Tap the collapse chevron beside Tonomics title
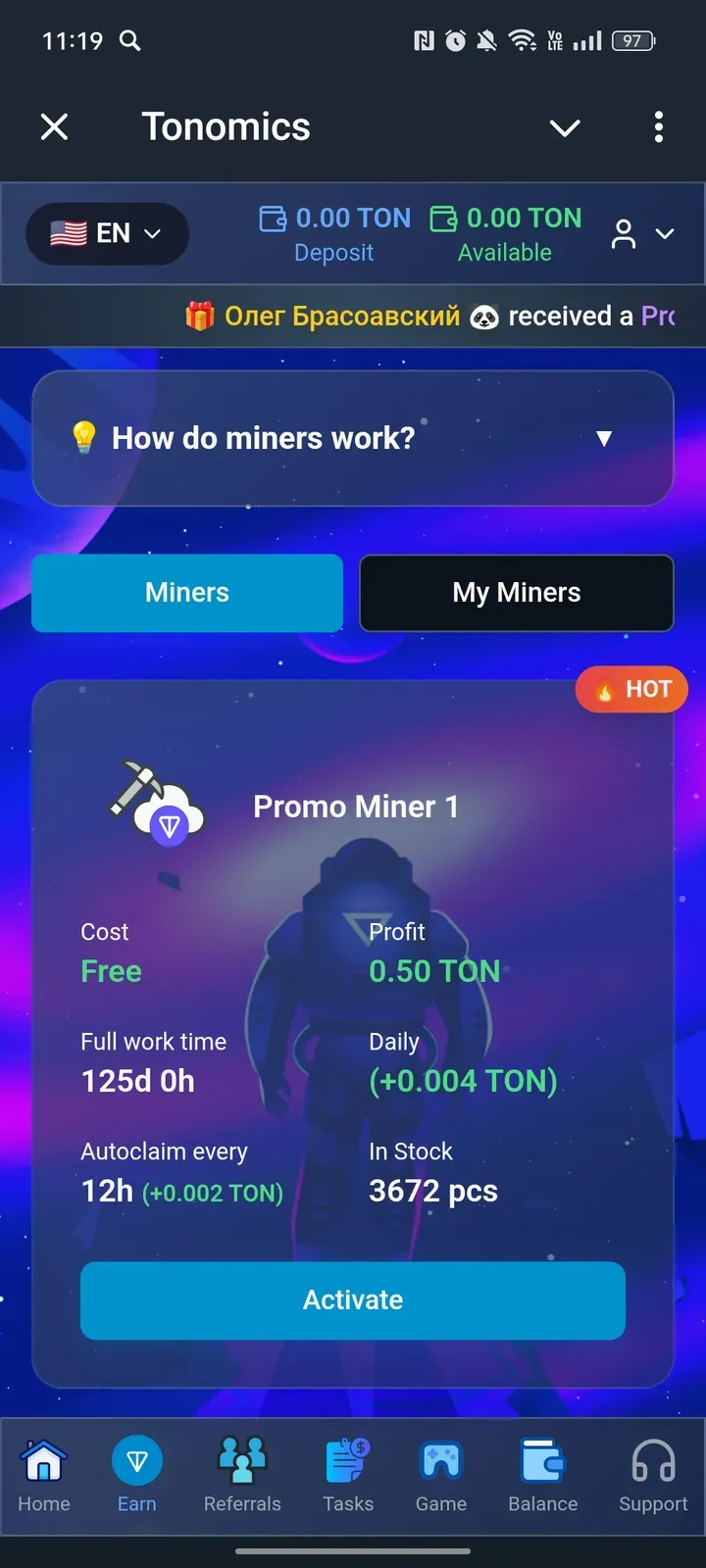 click(x=565, y=127)
